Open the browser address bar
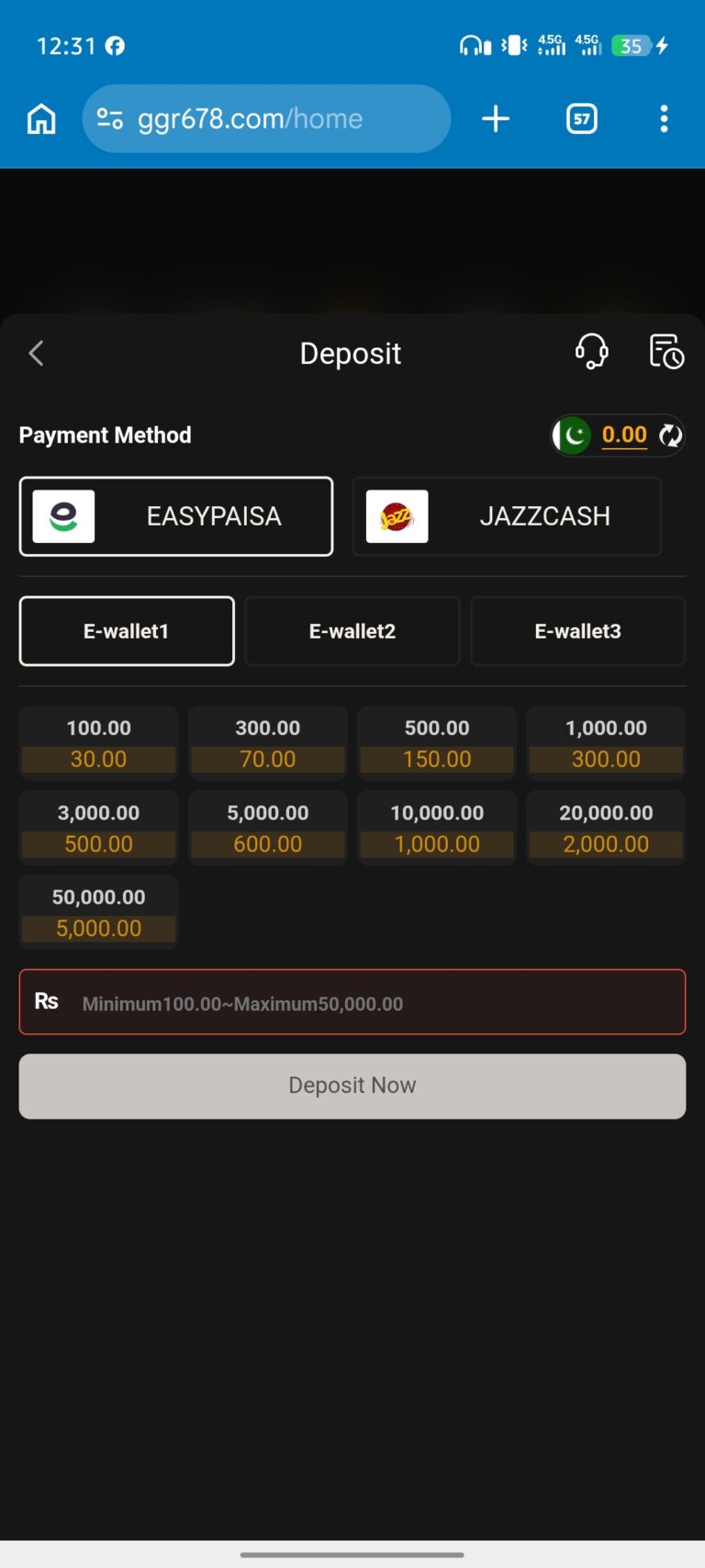Viewport: 705px width, 1568px height. pos(266,118)
